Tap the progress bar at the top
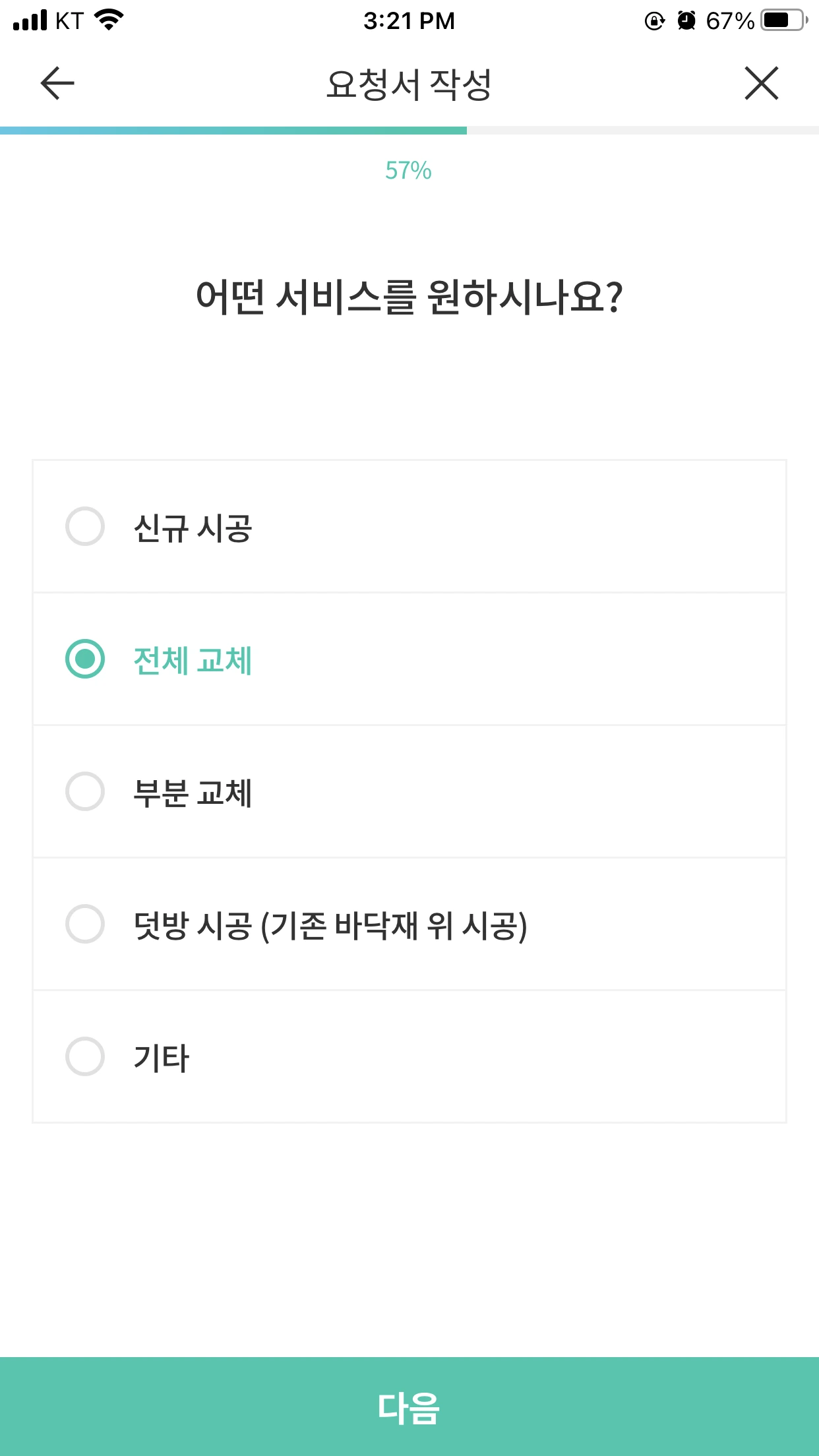This screenshot has height=1456, width=819. pyautogui.click(x=409, y=130)
